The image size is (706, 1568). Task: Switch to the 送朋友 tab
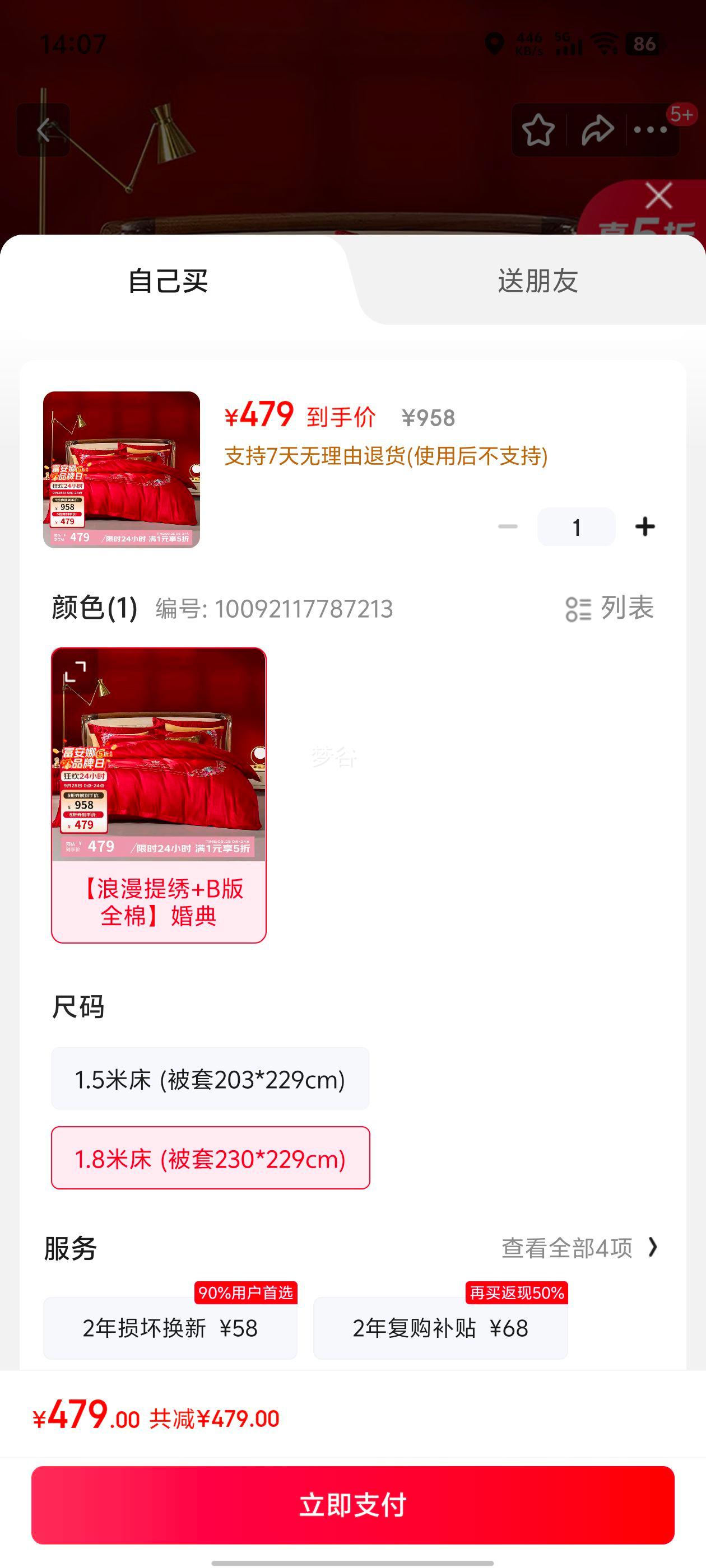coord(538,280)
